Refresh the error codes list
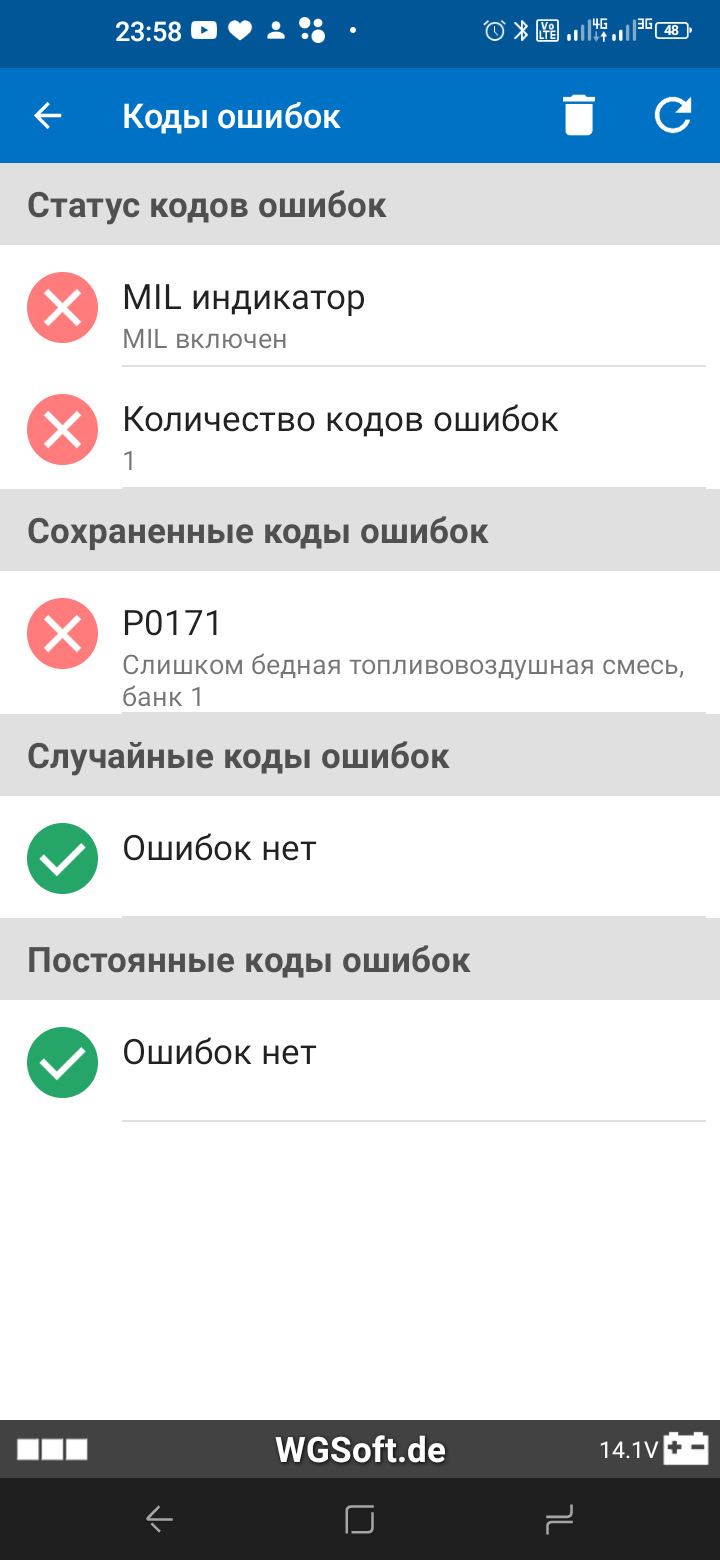The height and width of the screenshot is (1560, 720). 673,116
